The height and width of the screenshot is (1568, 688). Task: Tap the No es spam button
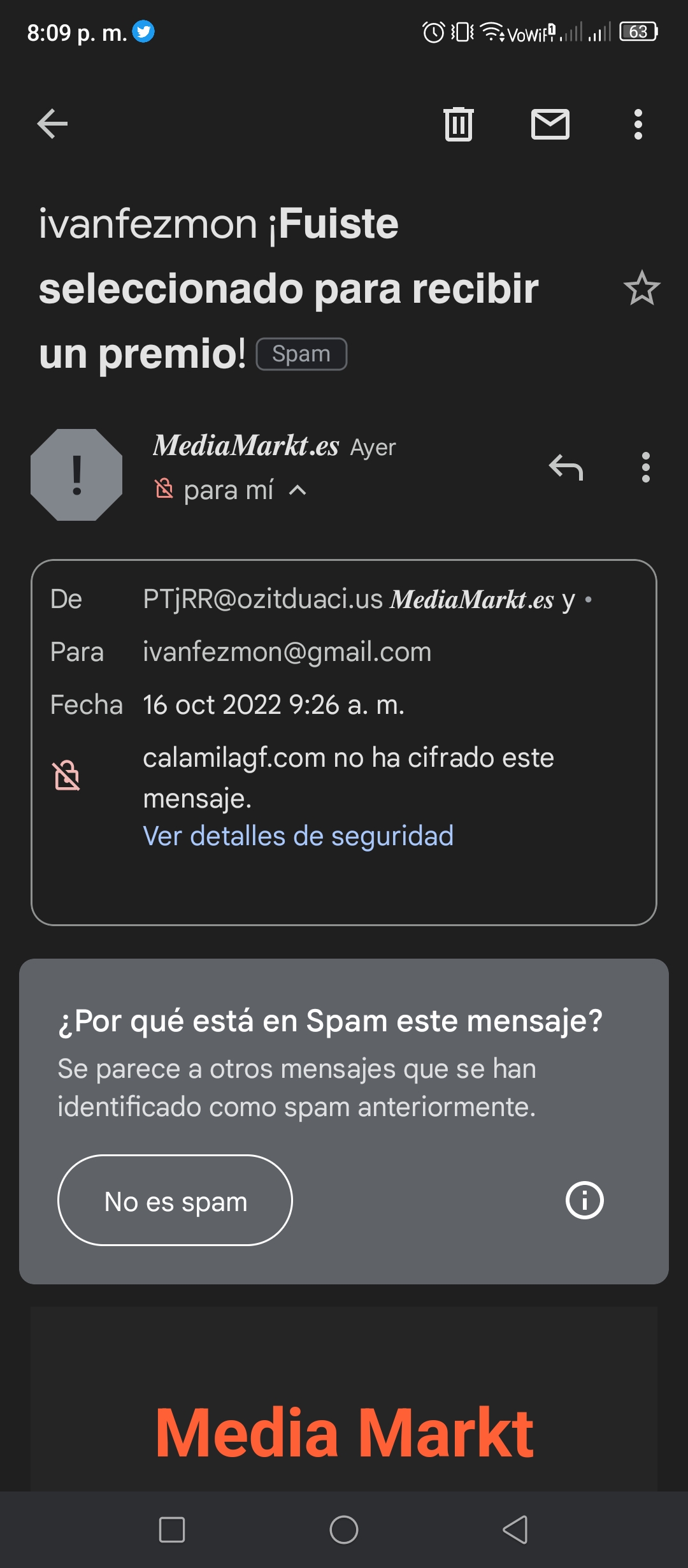[175, 1200]
